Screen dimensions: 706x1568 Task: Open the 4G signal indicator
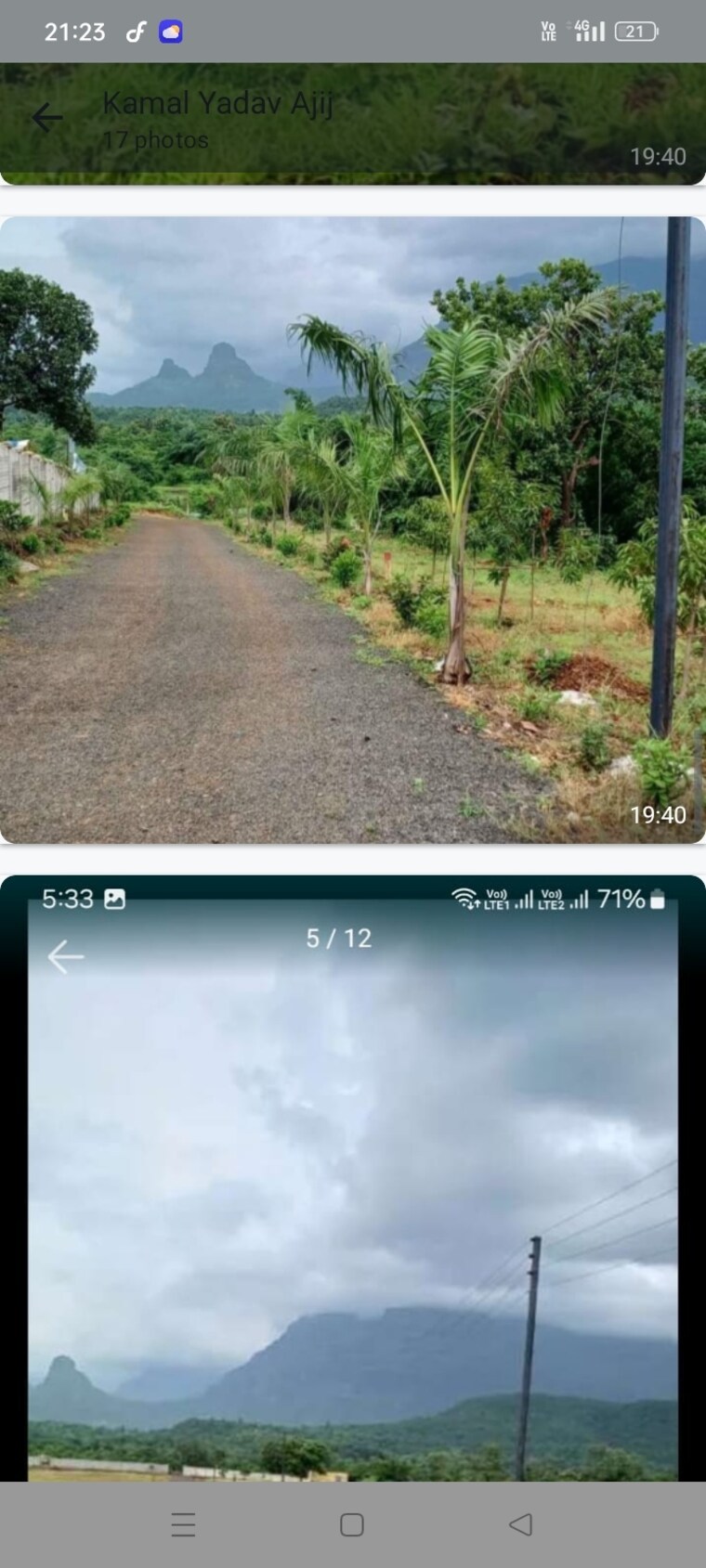[588, 31]
